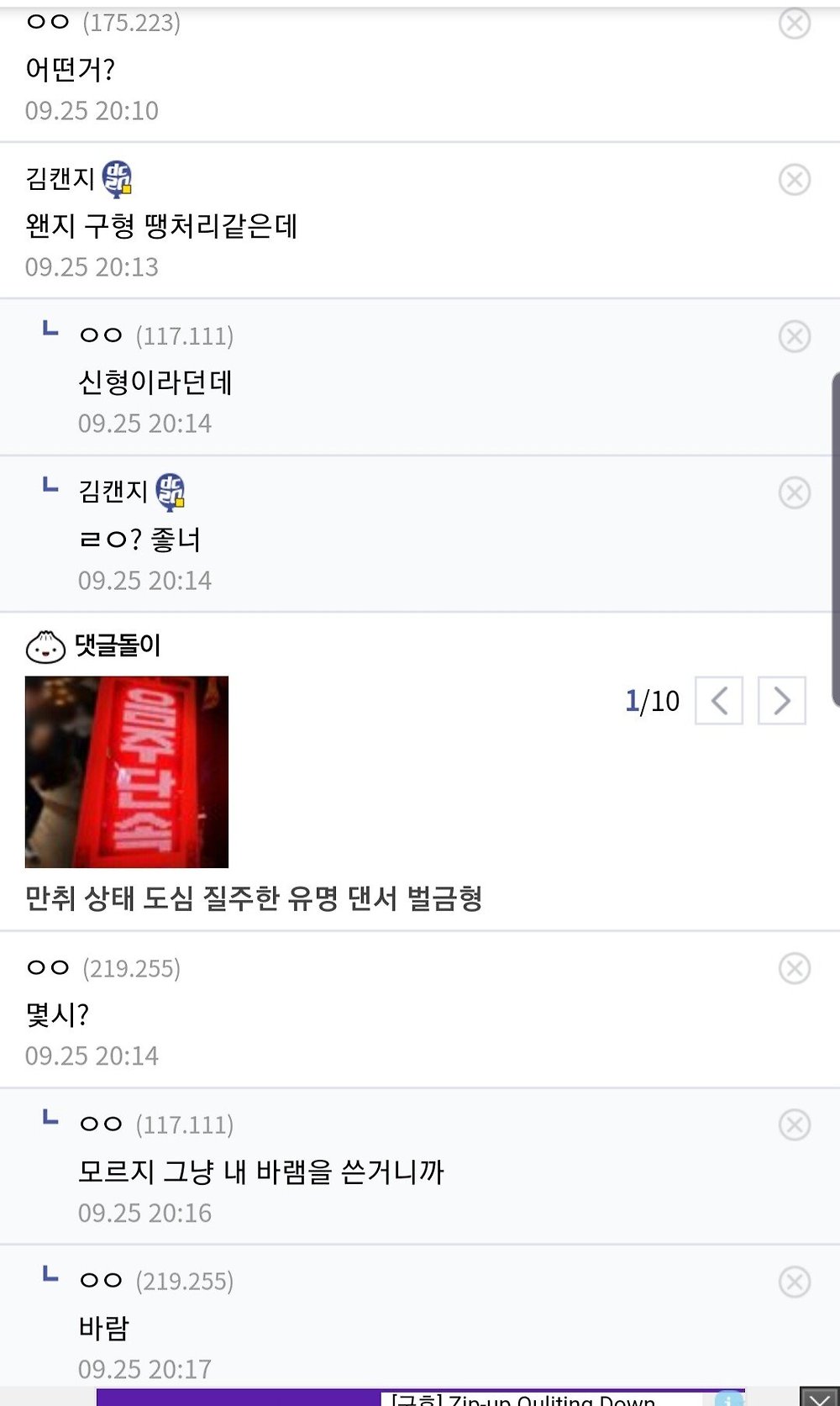This screenshot has width=840, height=1406.
Task: Go to next 댓글돌이 item
Action: 781,700
